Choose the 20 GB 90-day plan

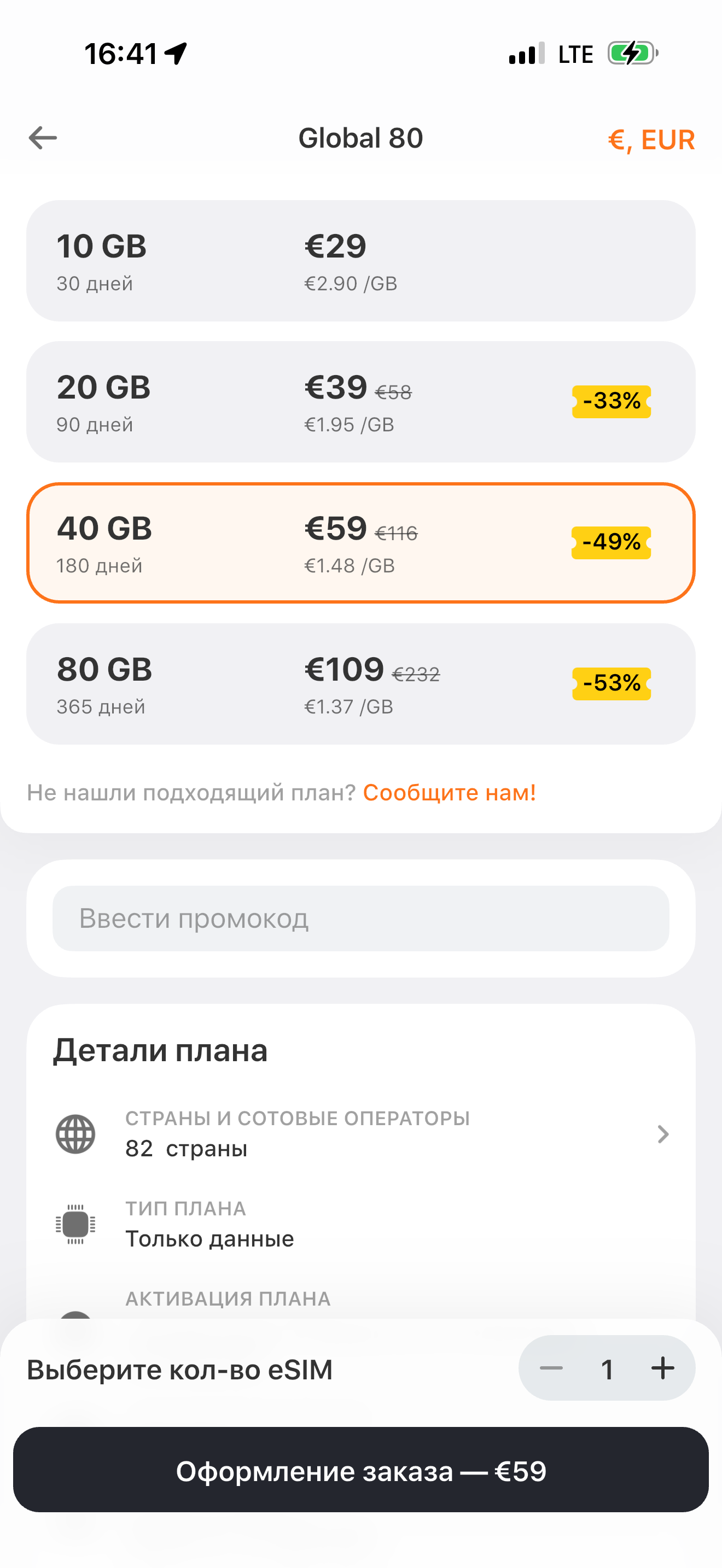tap(360, 402)
